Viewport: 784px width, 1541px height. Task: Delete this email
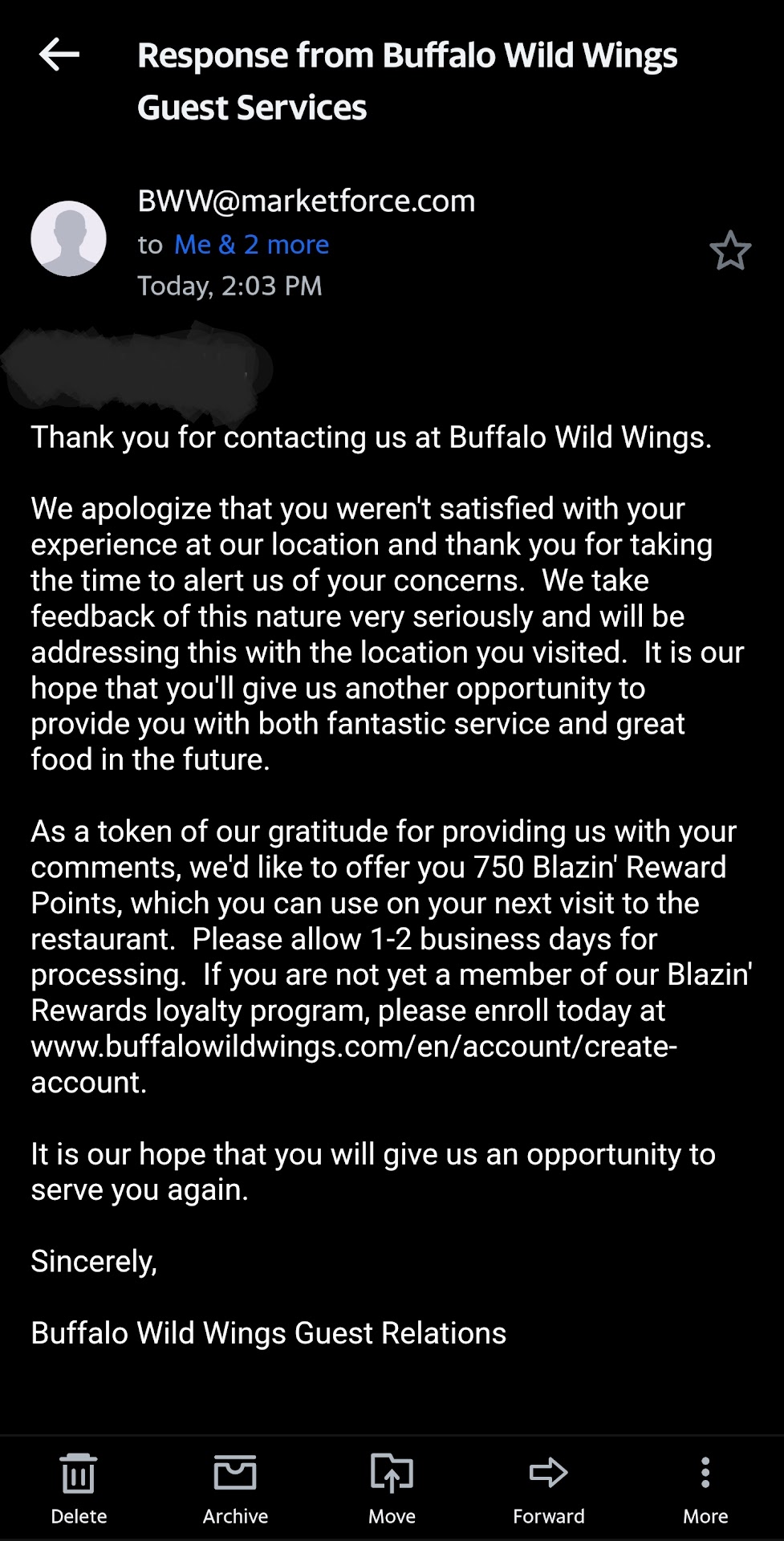[x=79, y=1486]
